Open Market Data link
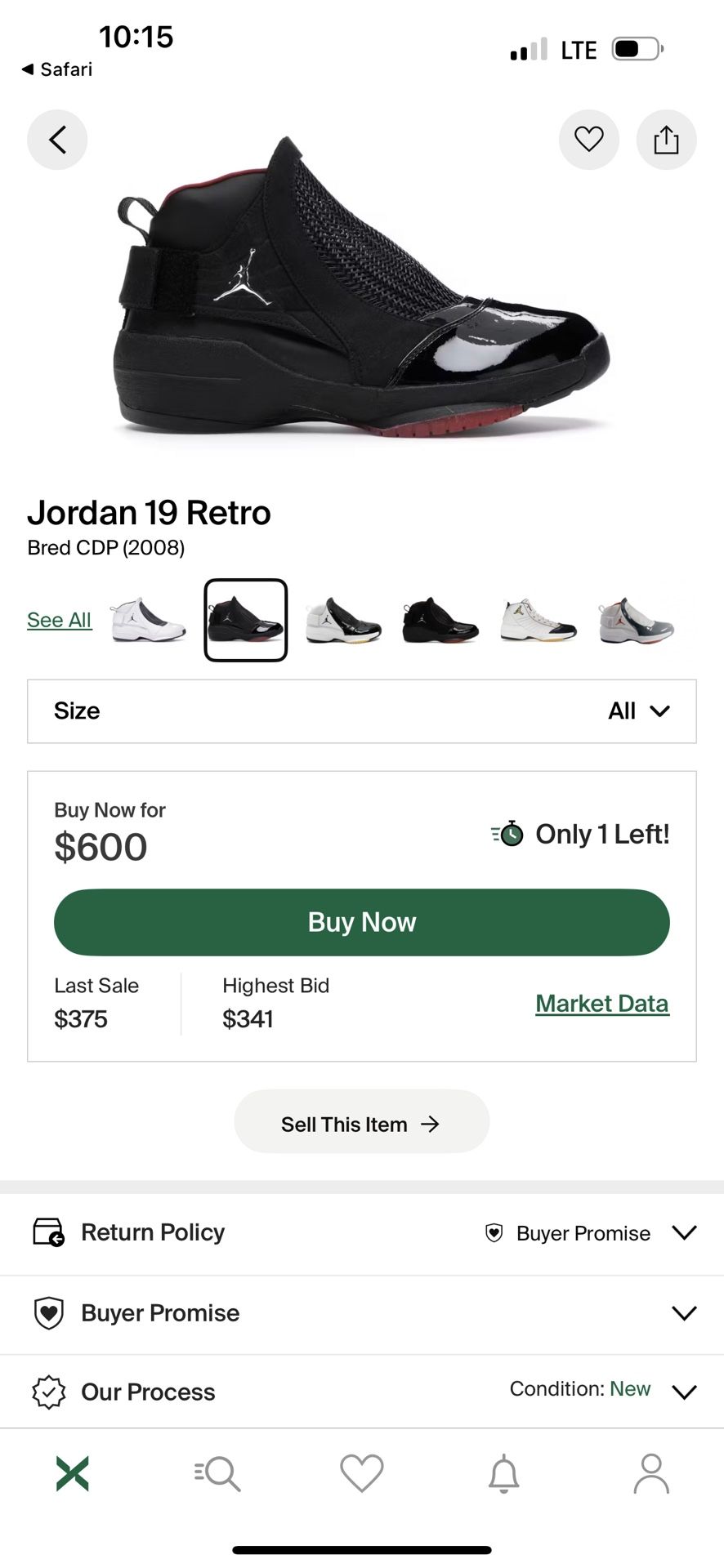The height and width of the screenshot is (1568, 724). click(602, 1003)
